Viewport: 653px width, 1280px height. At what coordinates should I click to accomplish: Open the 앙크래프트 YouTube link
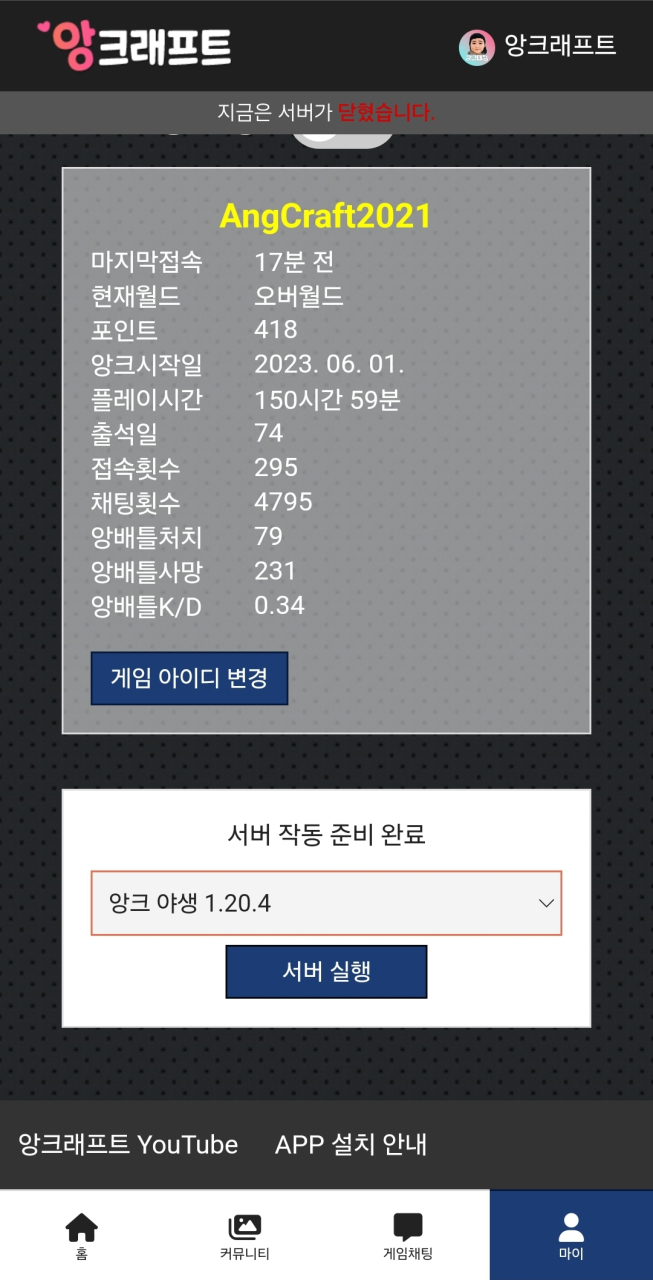click(x=128, y=1144)
